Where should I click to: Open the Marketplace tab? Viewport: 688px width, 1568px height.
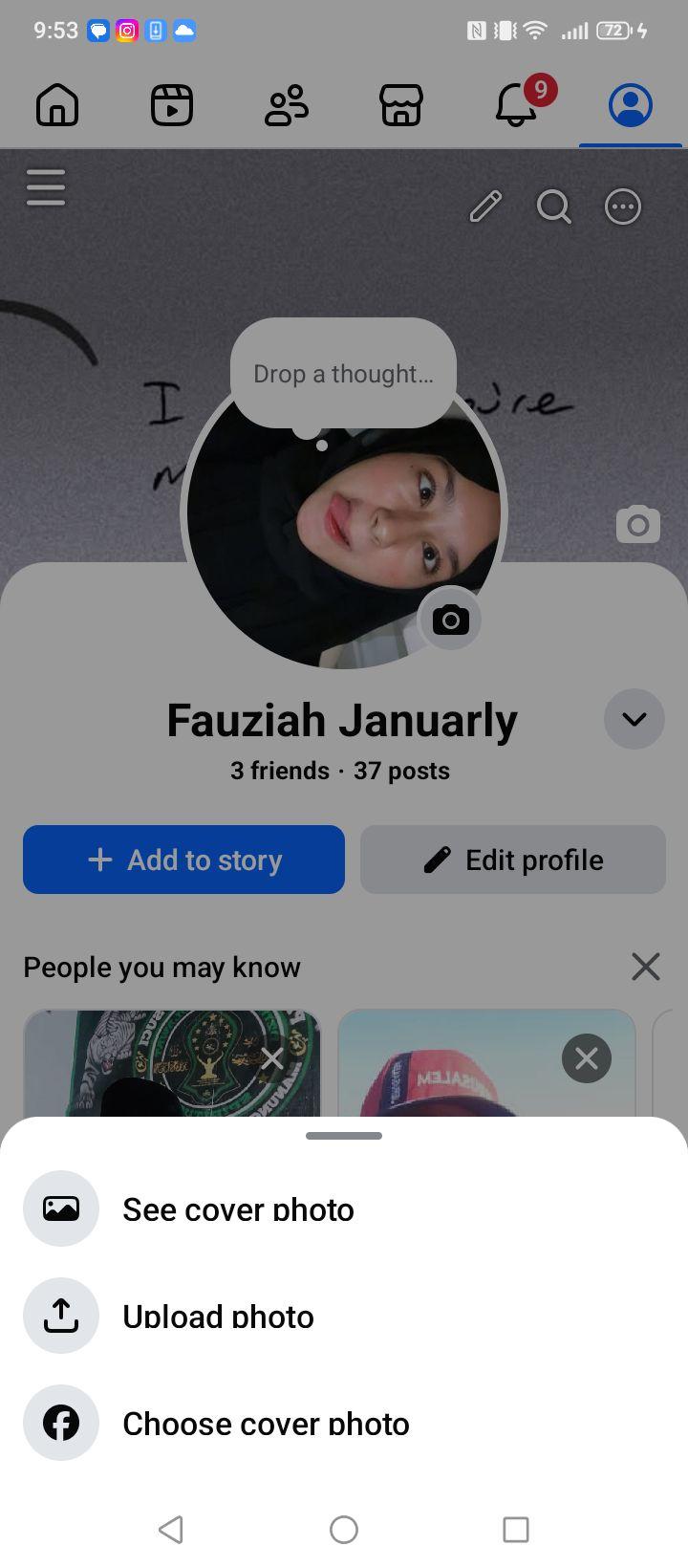pos(401,104)
